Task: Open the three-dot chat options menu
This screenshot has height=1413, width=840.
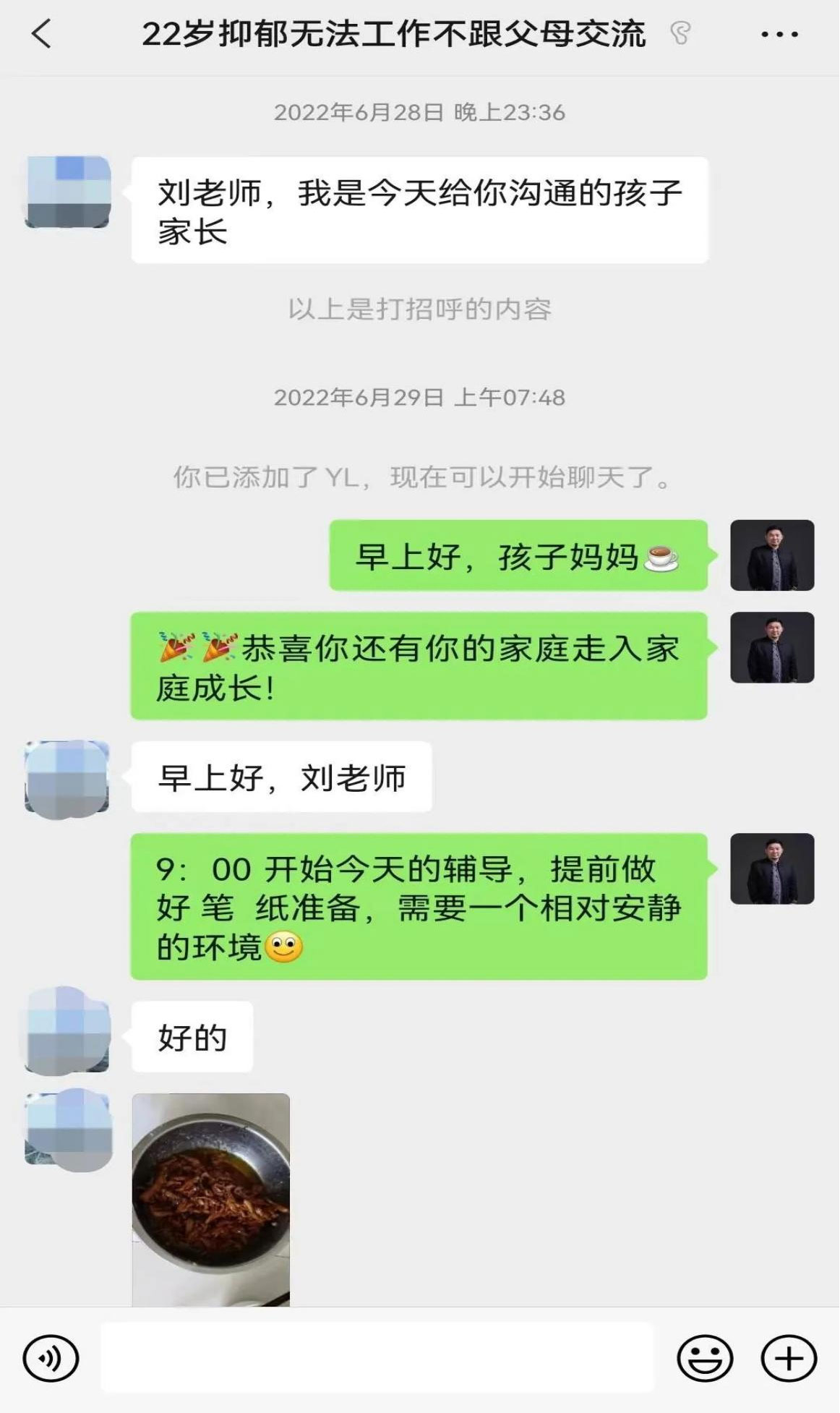Action: (780, 34)
